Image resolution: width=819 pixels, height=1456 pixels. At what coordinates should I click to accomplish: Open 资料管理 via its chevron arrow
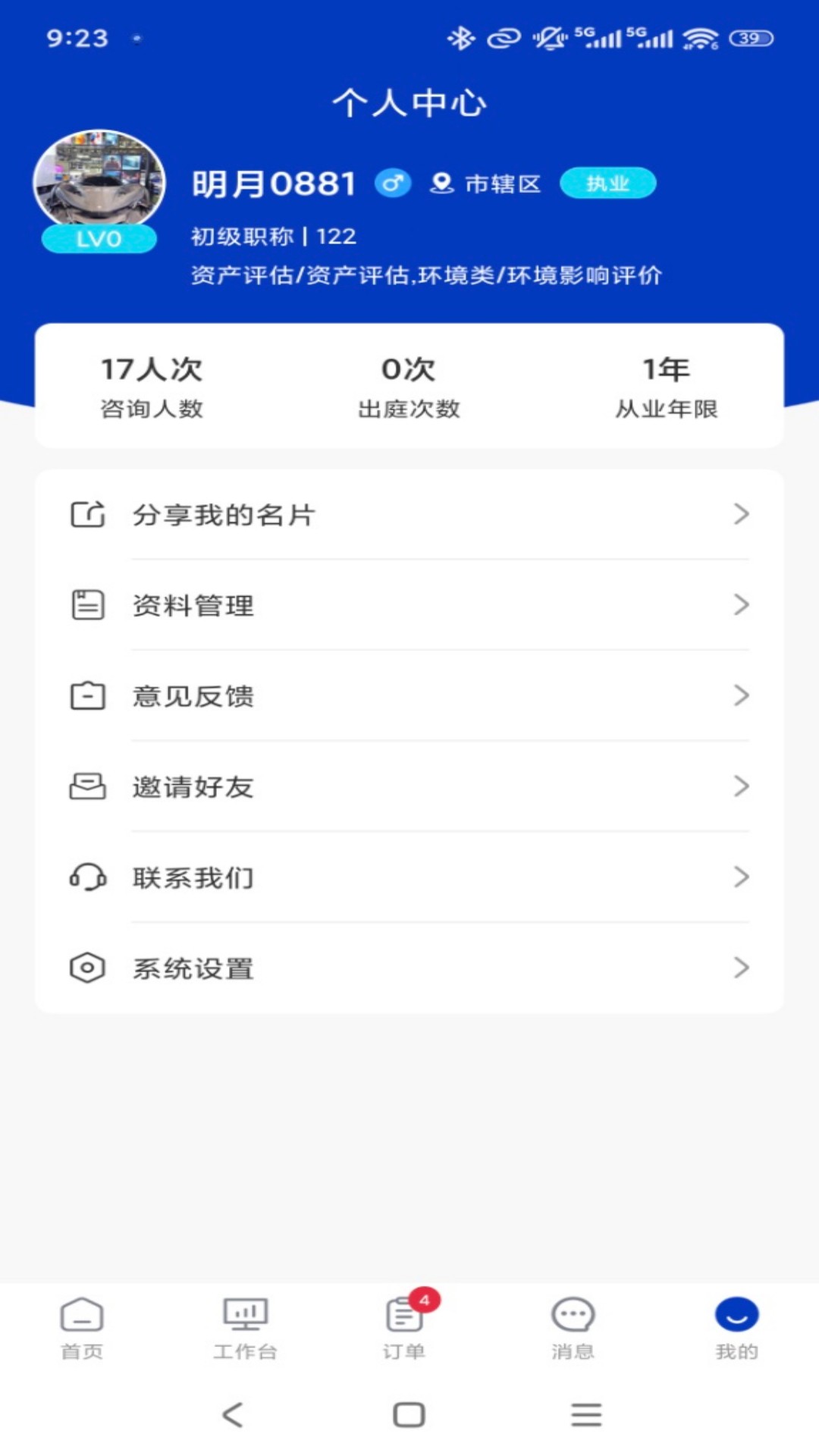coord(742,604)
